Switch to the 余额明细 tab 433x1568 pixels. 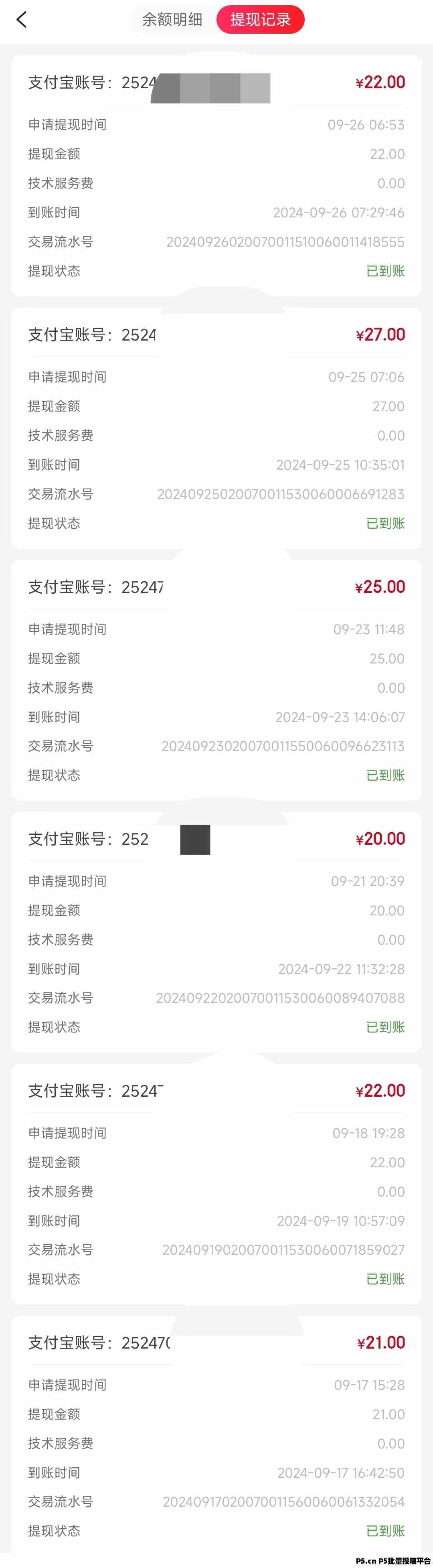coord(172,20)
